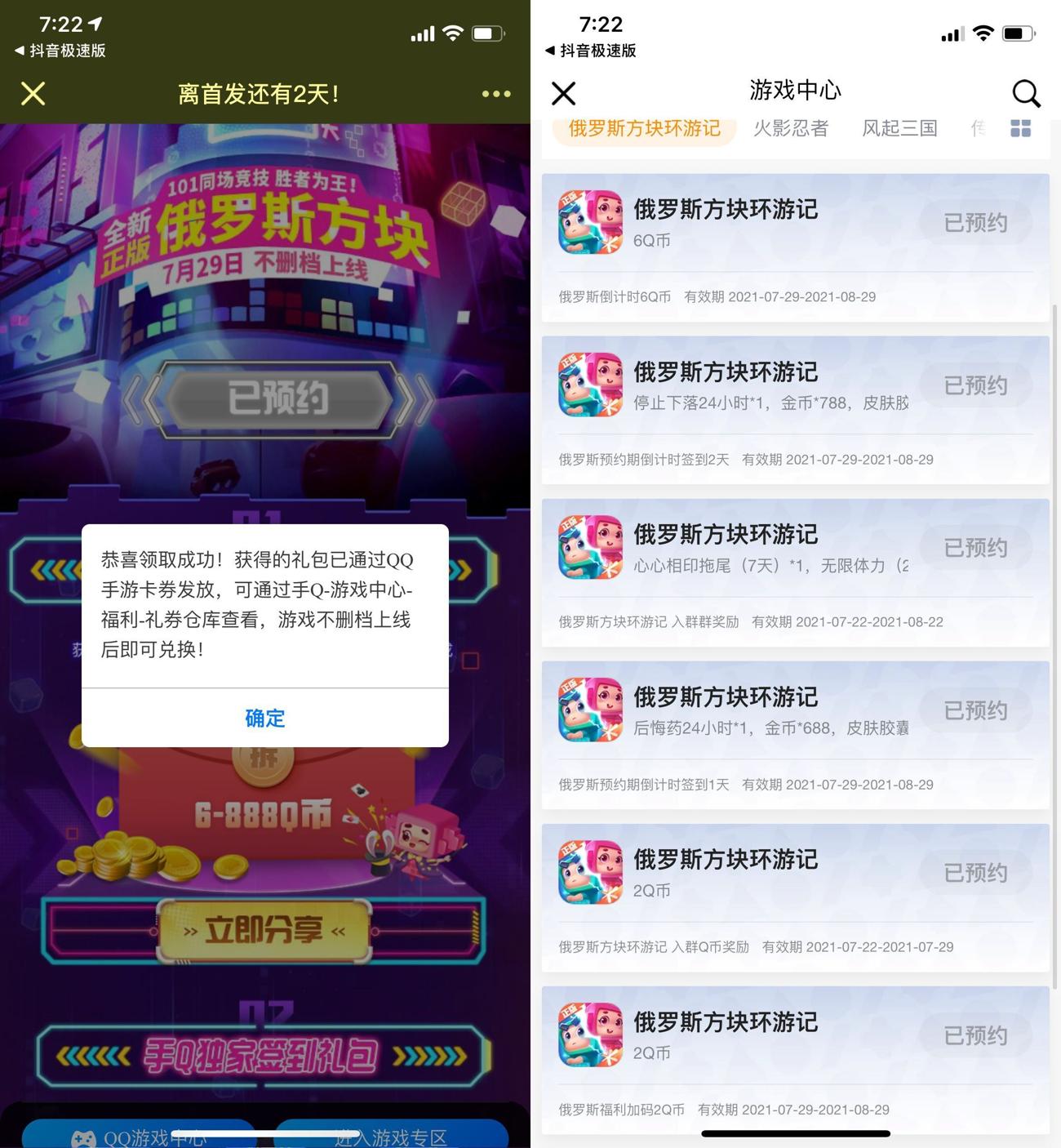Open the 心心相印拖尾 coupon card
Screen dimensions: 1061x1148
[x=735, y=548]
